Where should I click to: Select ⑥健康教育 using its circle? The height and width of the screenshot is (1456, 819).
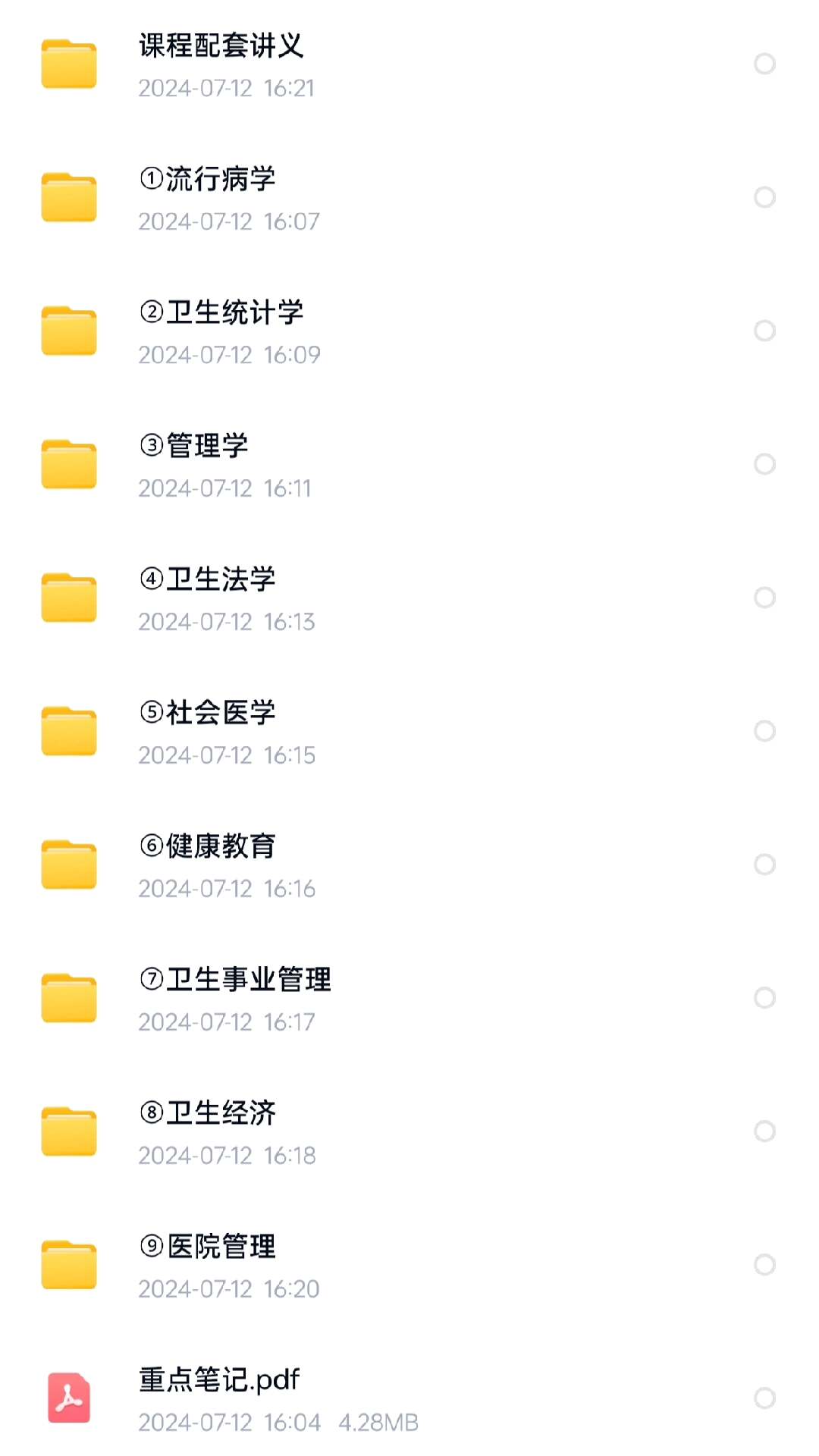coord(764,864)
